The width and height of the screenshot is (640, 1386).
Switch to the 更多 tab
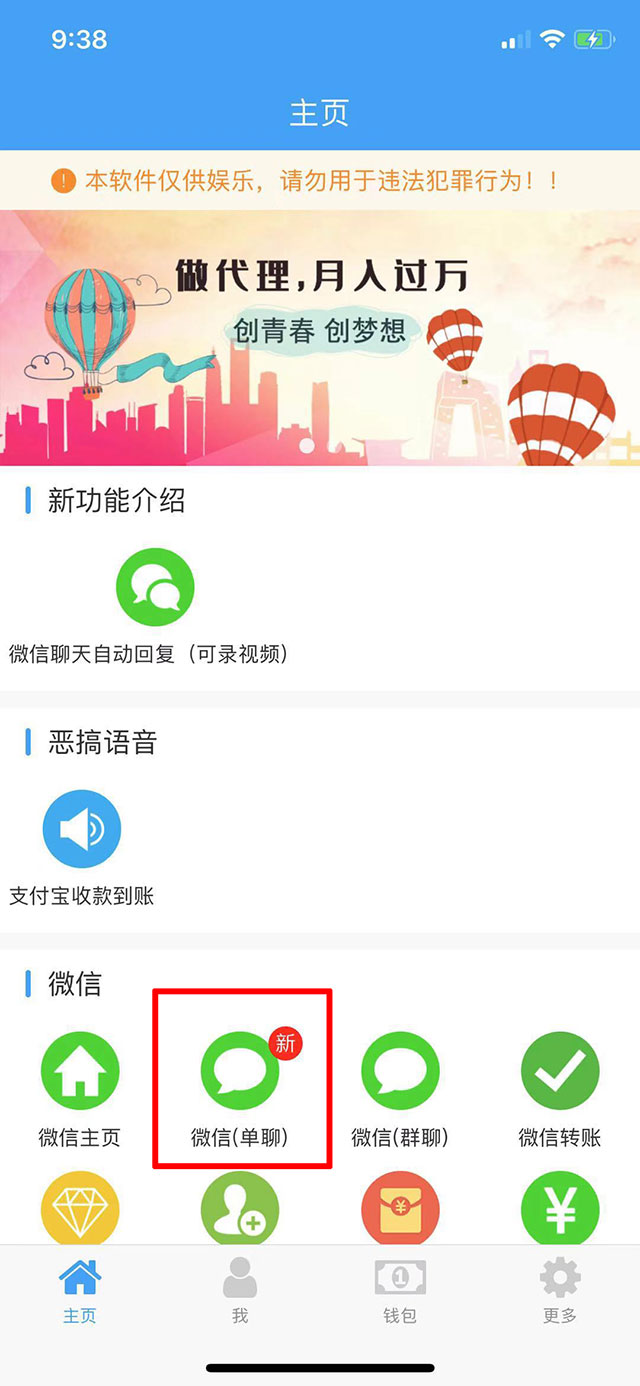[x=560, y=1290]
